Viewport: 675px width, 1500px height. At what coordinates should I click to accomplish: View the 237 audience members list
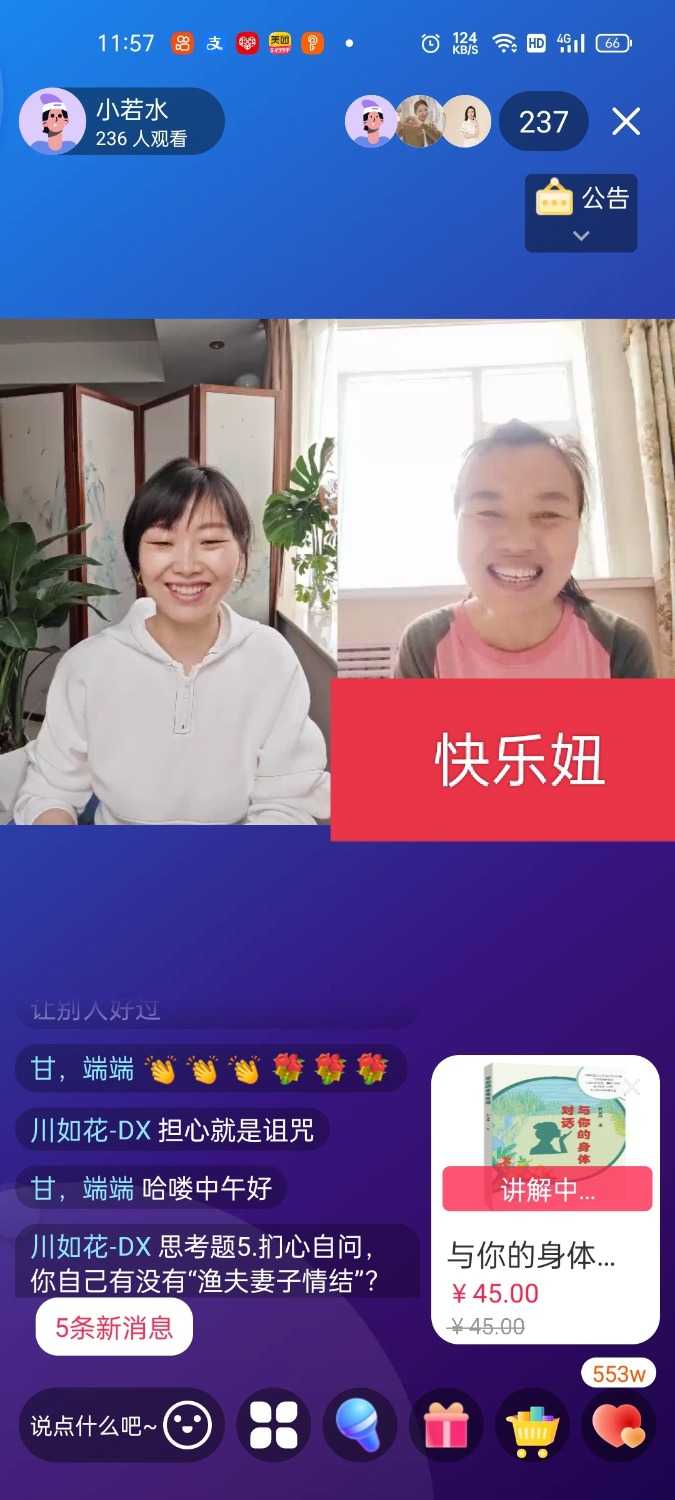pyautogui.click(x=543, y=122)
